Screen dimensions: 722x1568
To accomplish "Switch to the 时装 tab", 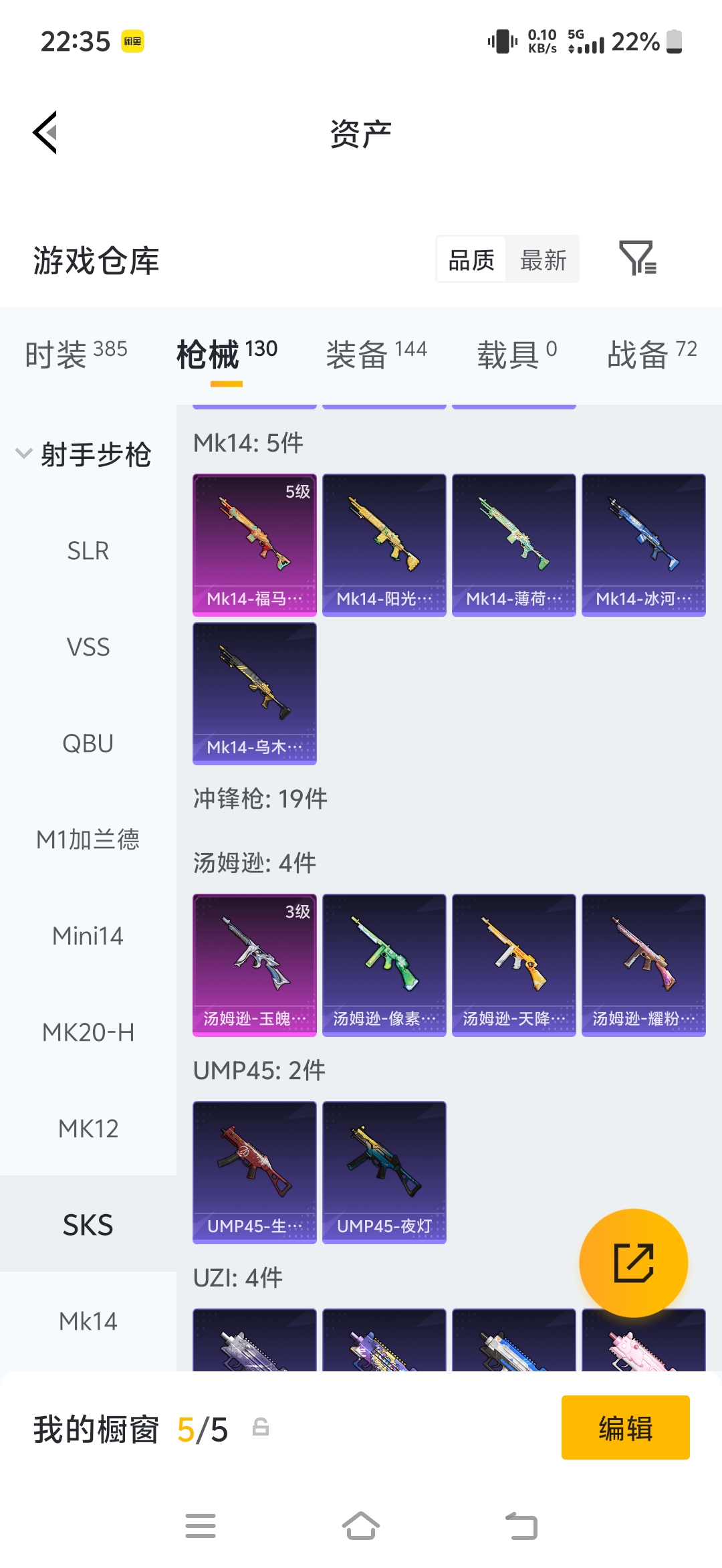I will pos(76,354).
